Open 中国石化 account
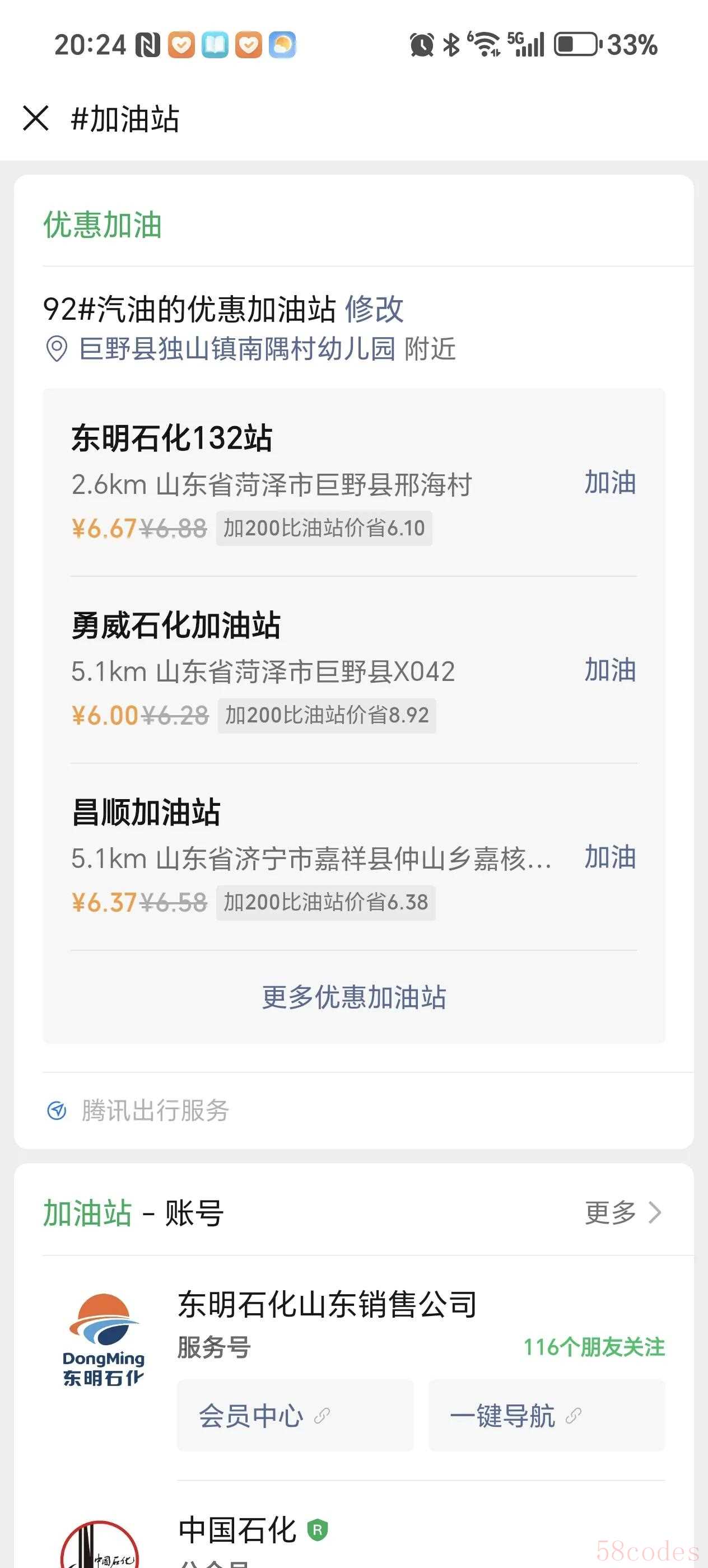Screen dimensions: 708x1568 (x=237, y=1530)
